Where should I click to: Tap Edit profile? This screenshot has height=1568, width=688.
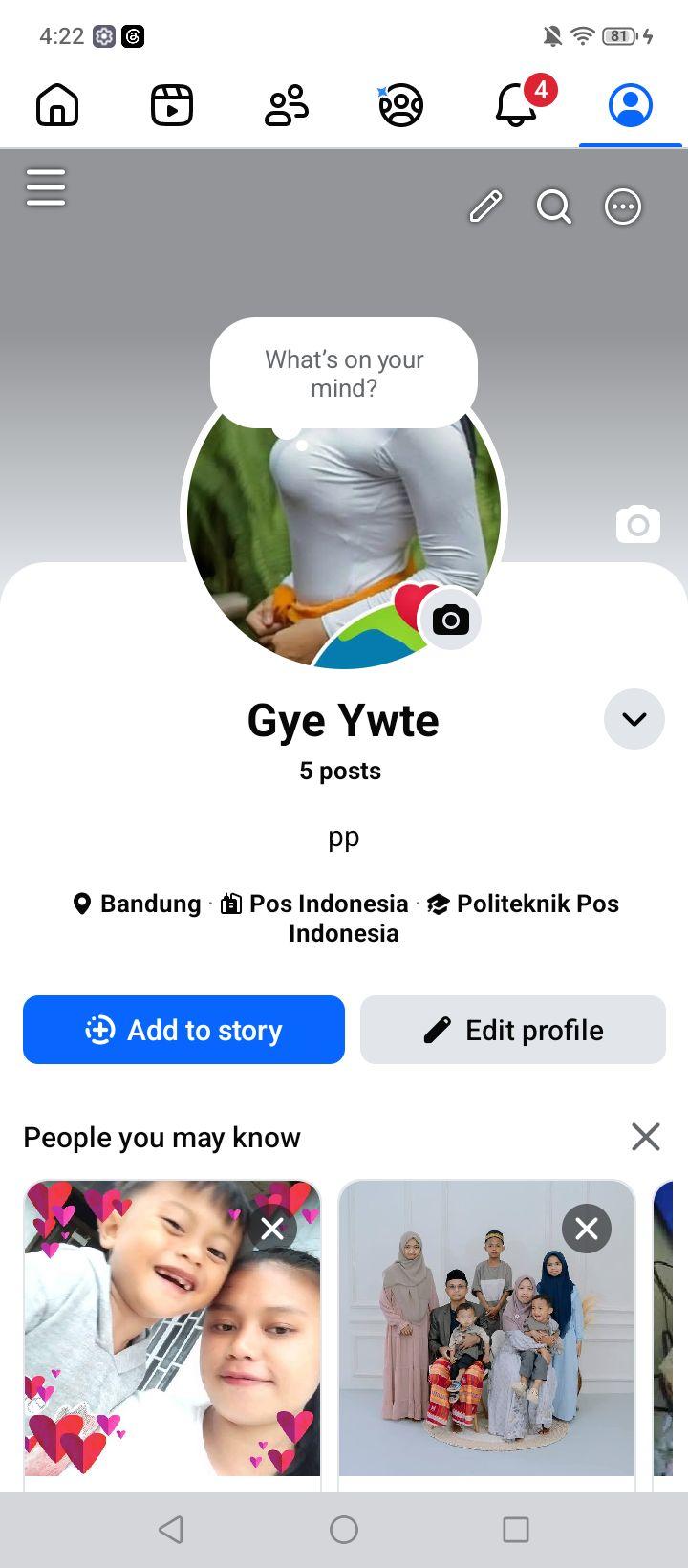pos(513,1030)
